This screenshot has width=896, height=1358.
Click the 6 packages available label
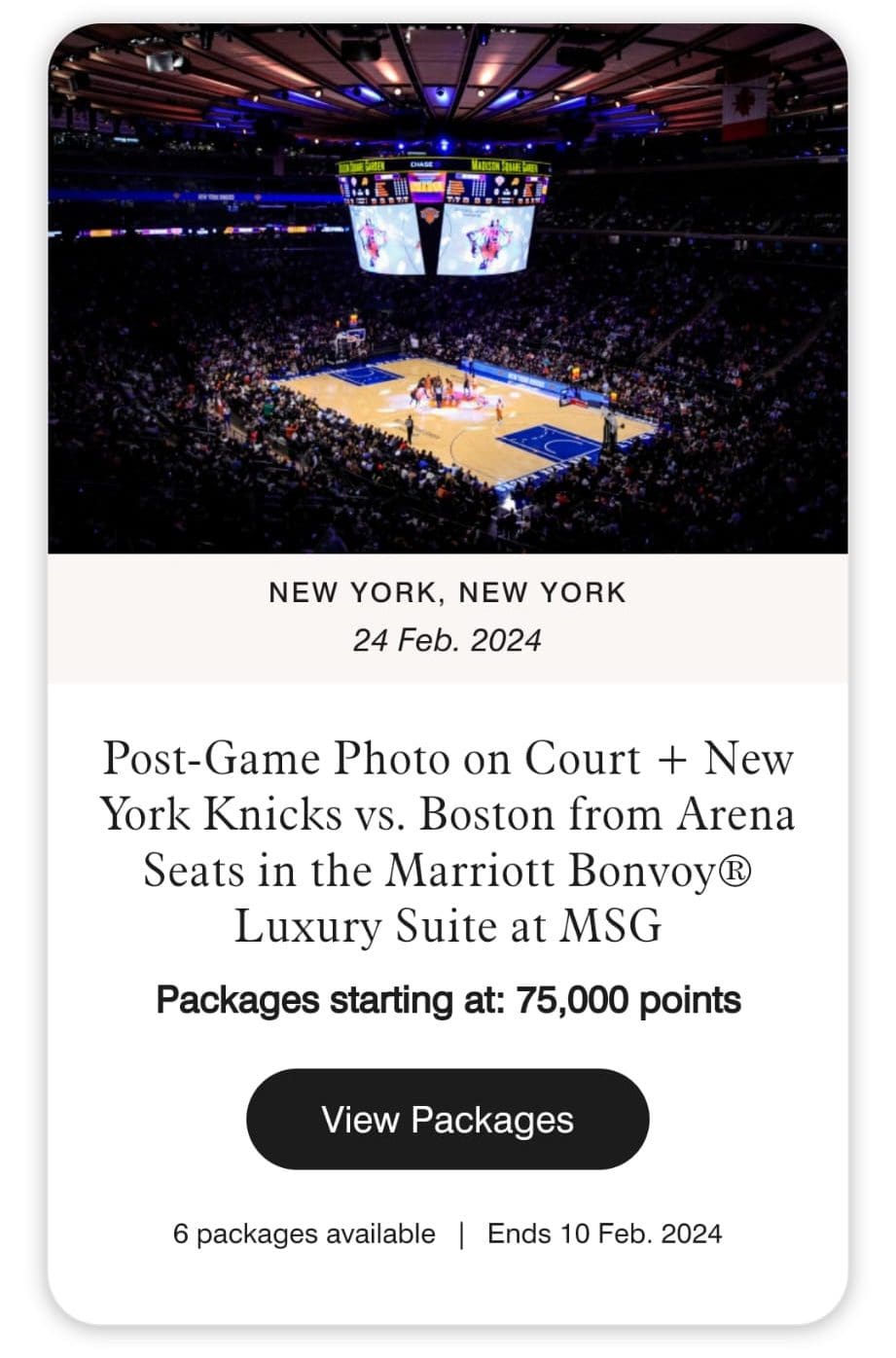pyautogui.click(x=303, y=1233)
